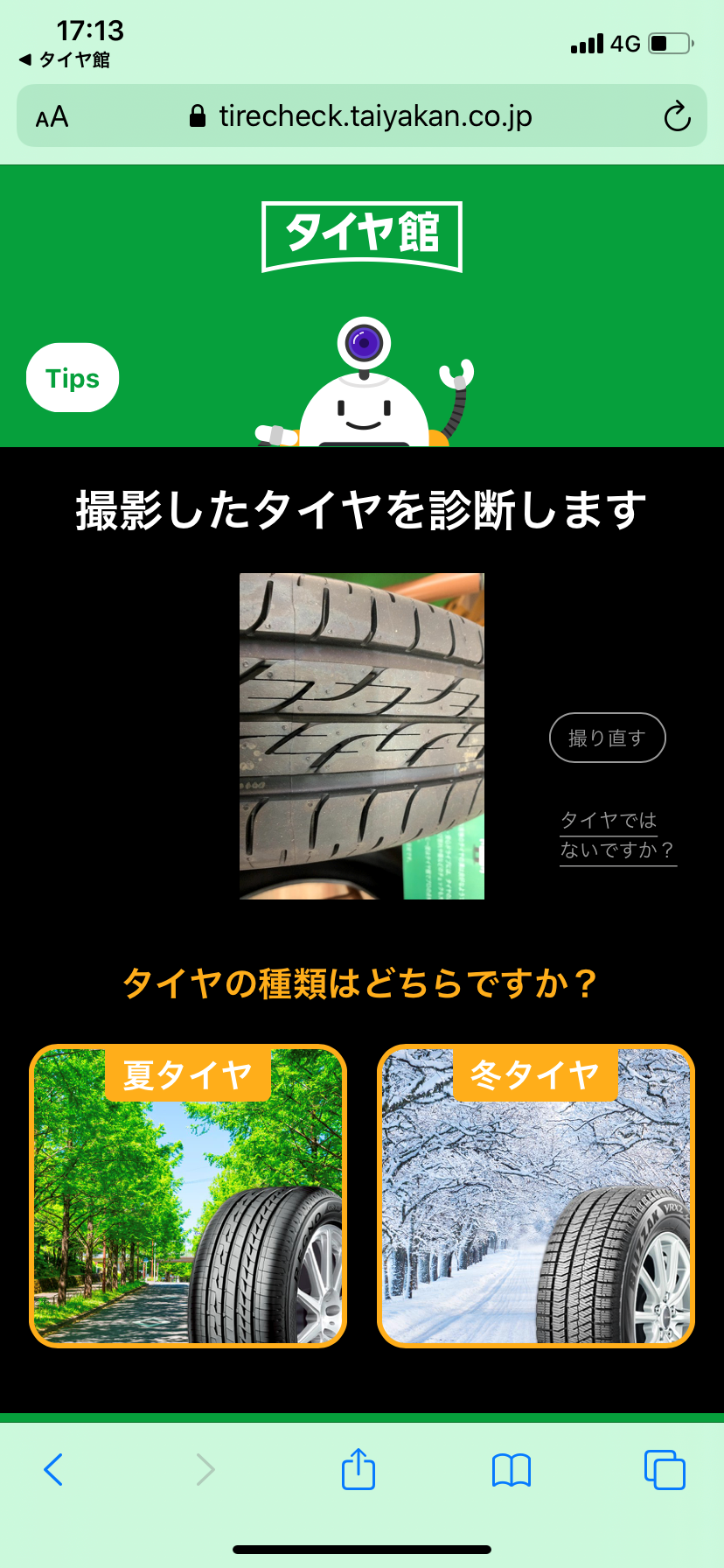Viewport: 724px width, 1568px height.
Task: Reload the page in Safari
Action: [x=677, y=116]
